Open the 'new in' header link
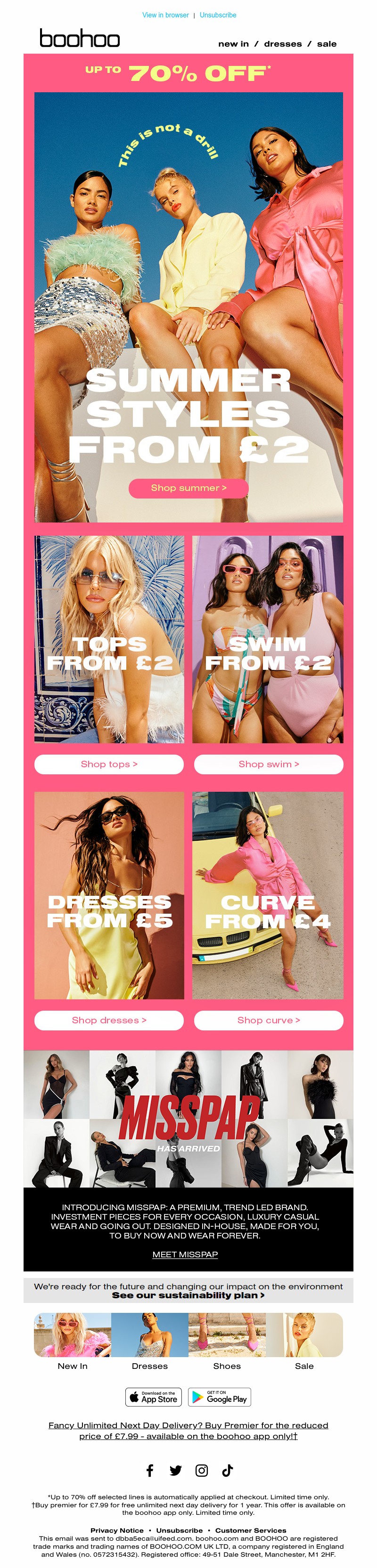This screenshot has width=377, height=1568. click(233, 44)
